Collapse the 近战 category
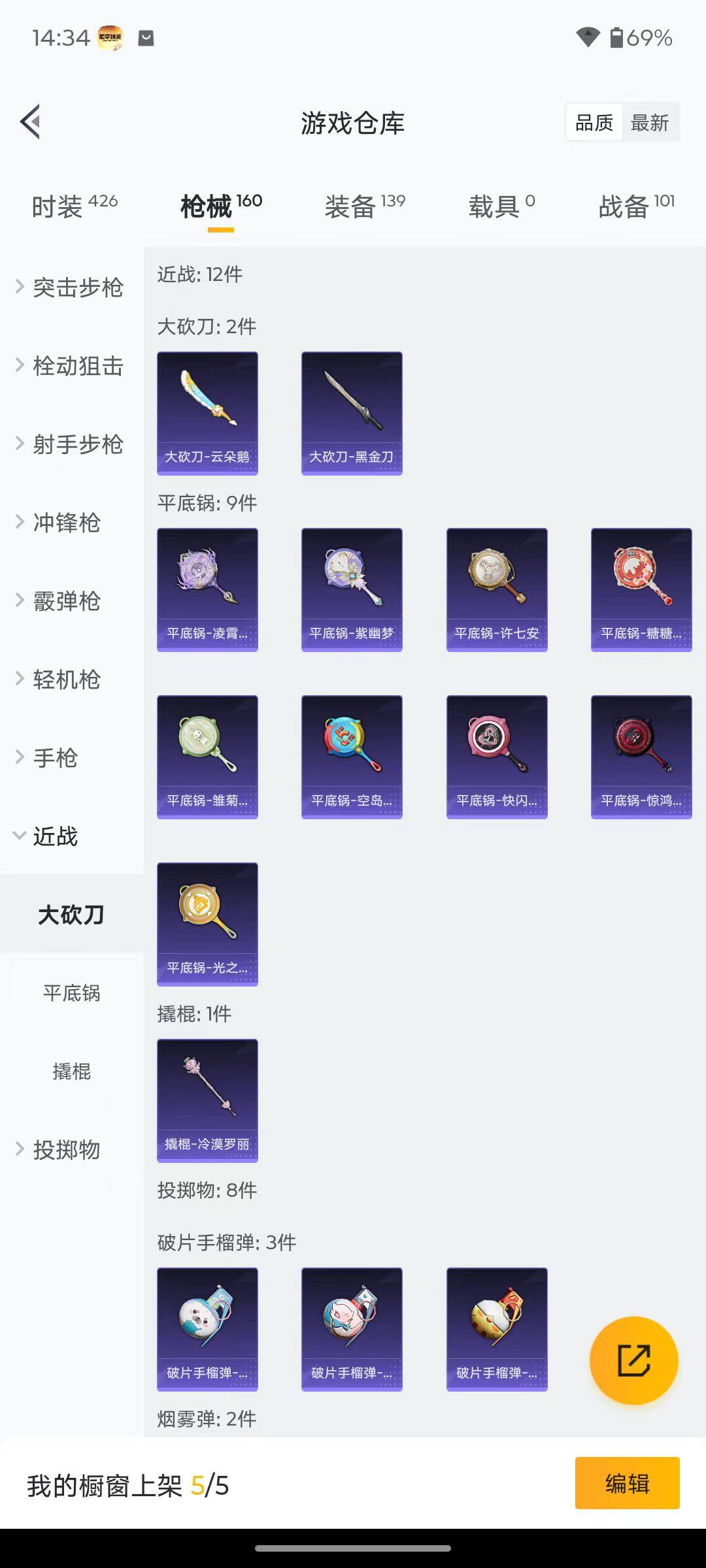 pyautogui.click(x=55, y=836)
